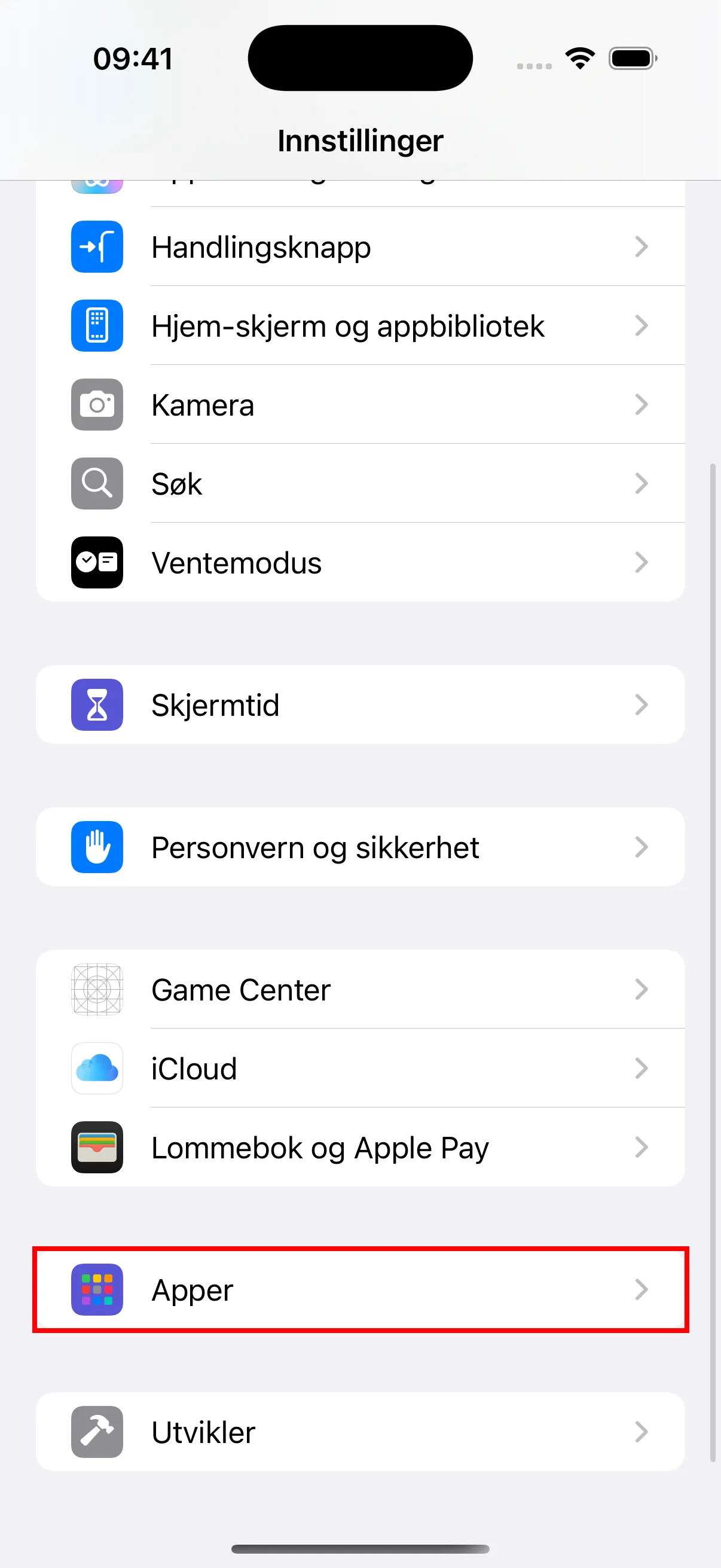The image size is (721, 1568).
Task: Select the Søk settings row
Action: [x=360, y=484]
